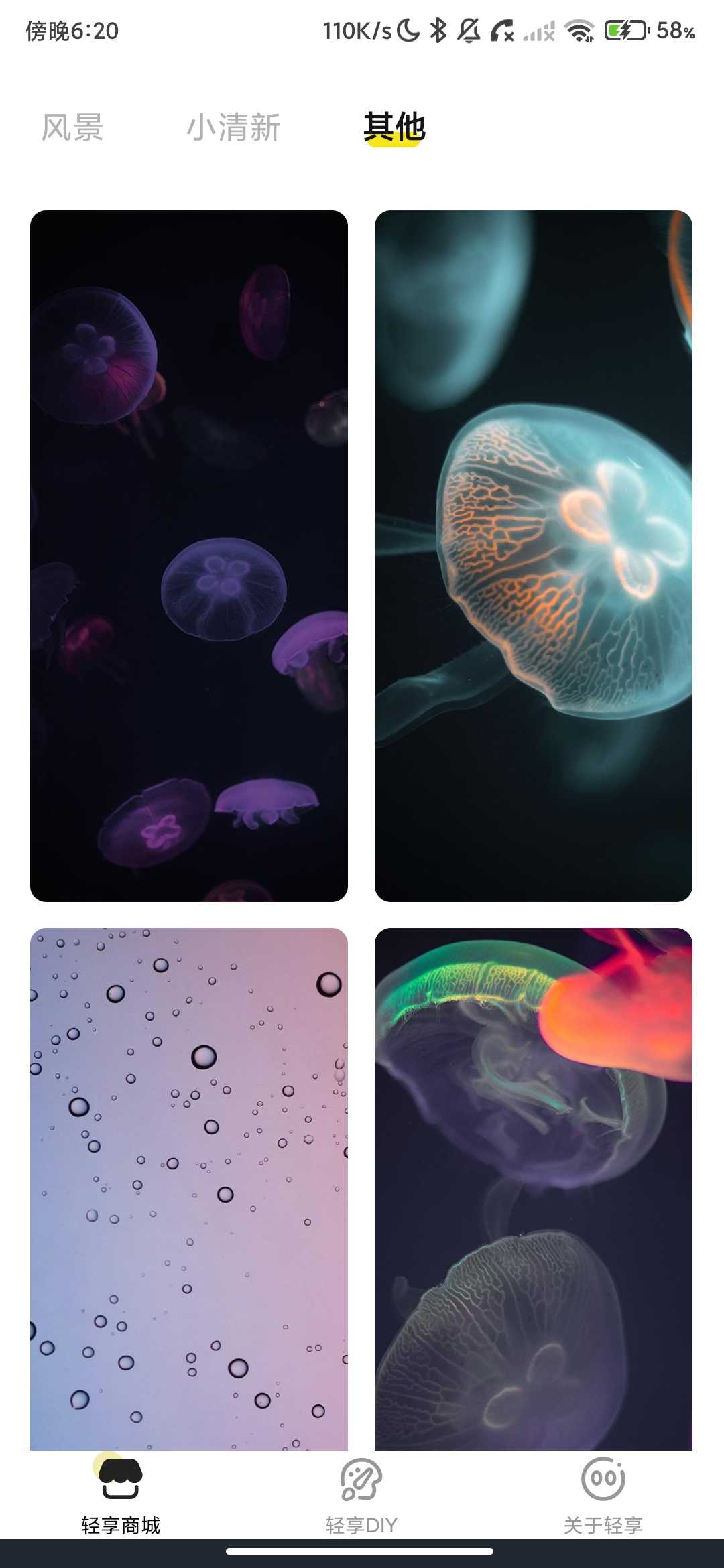
Task: Open the 轻享DIY section
Action: coord(362,1496)
